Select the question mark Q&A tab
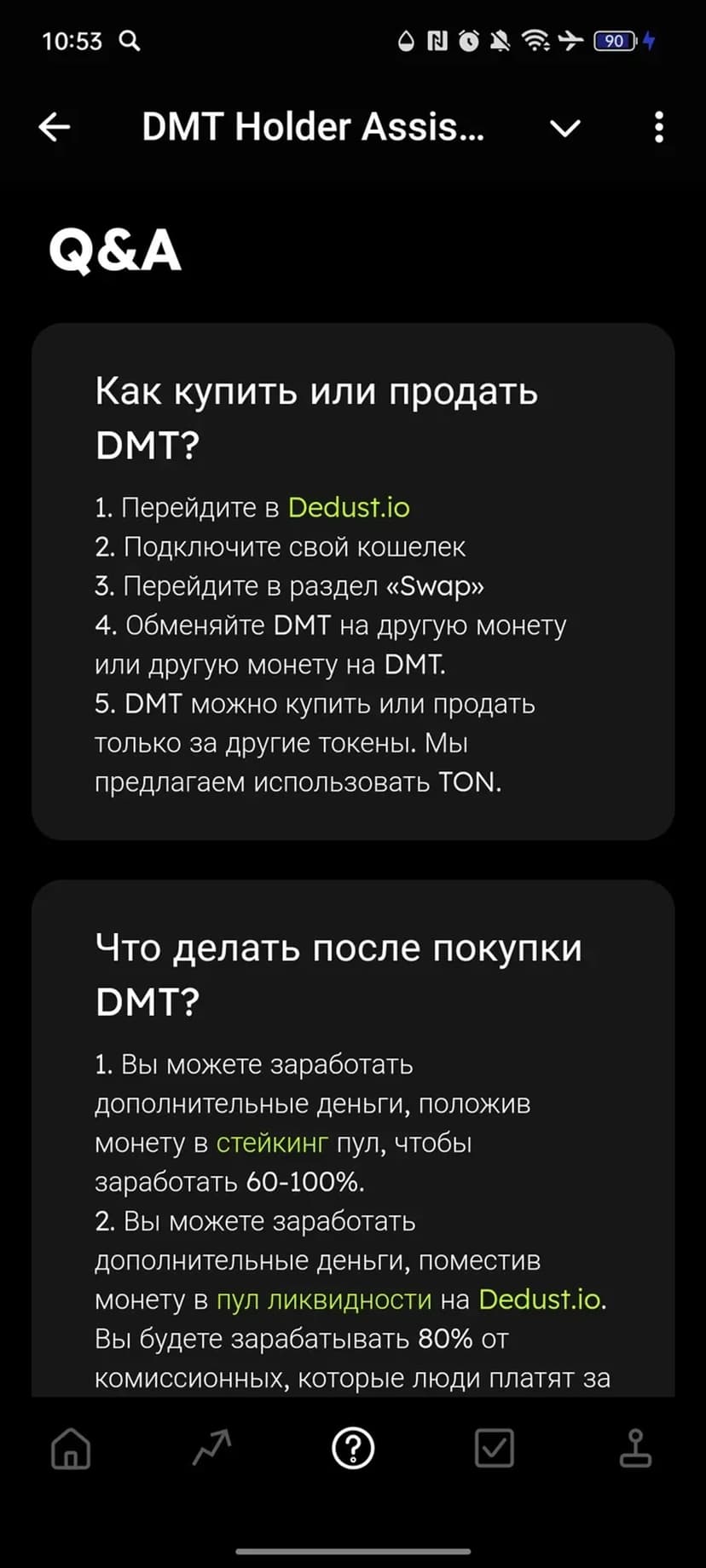Screen dimensions: 706x1568 click(x=353, y=1448)
